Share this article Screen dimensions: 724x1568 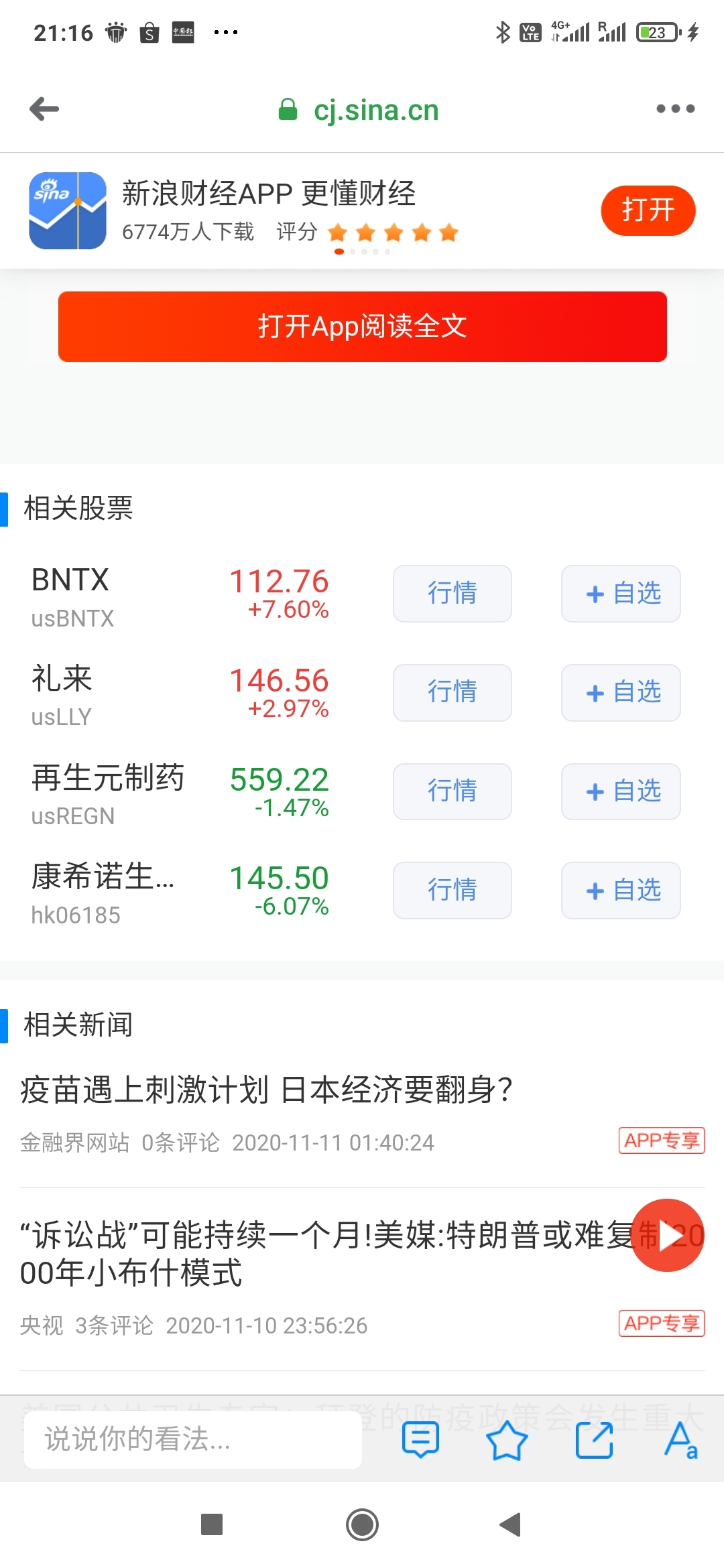594,1439
